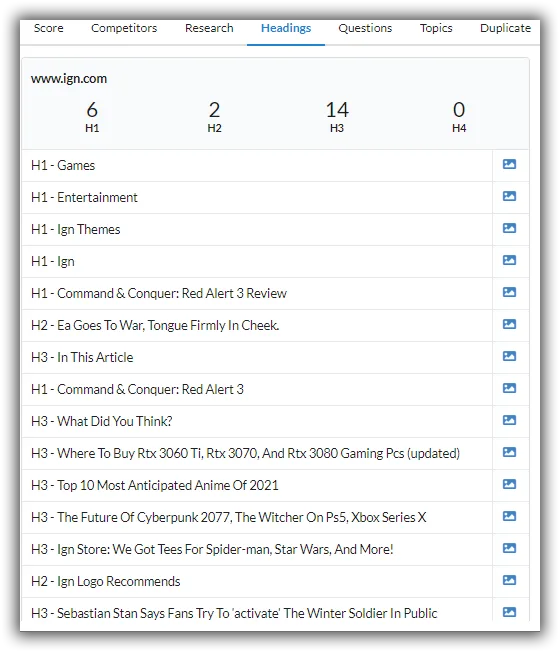Switch to the Topics tab
The height and width of the screenshot is (652, 560).
(x=436, y=28)
